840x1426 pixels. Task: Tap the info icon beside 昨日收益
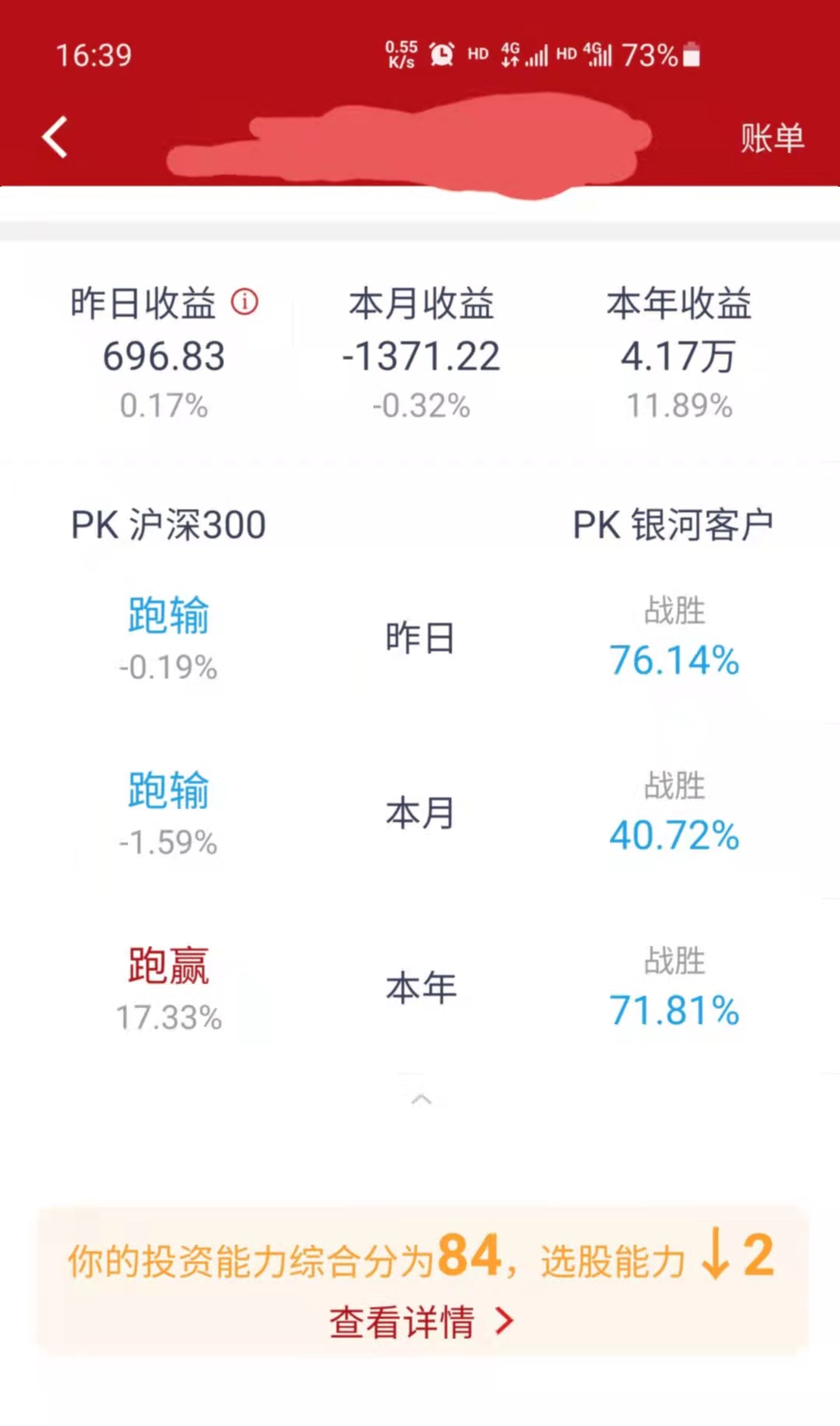(244, 302)
